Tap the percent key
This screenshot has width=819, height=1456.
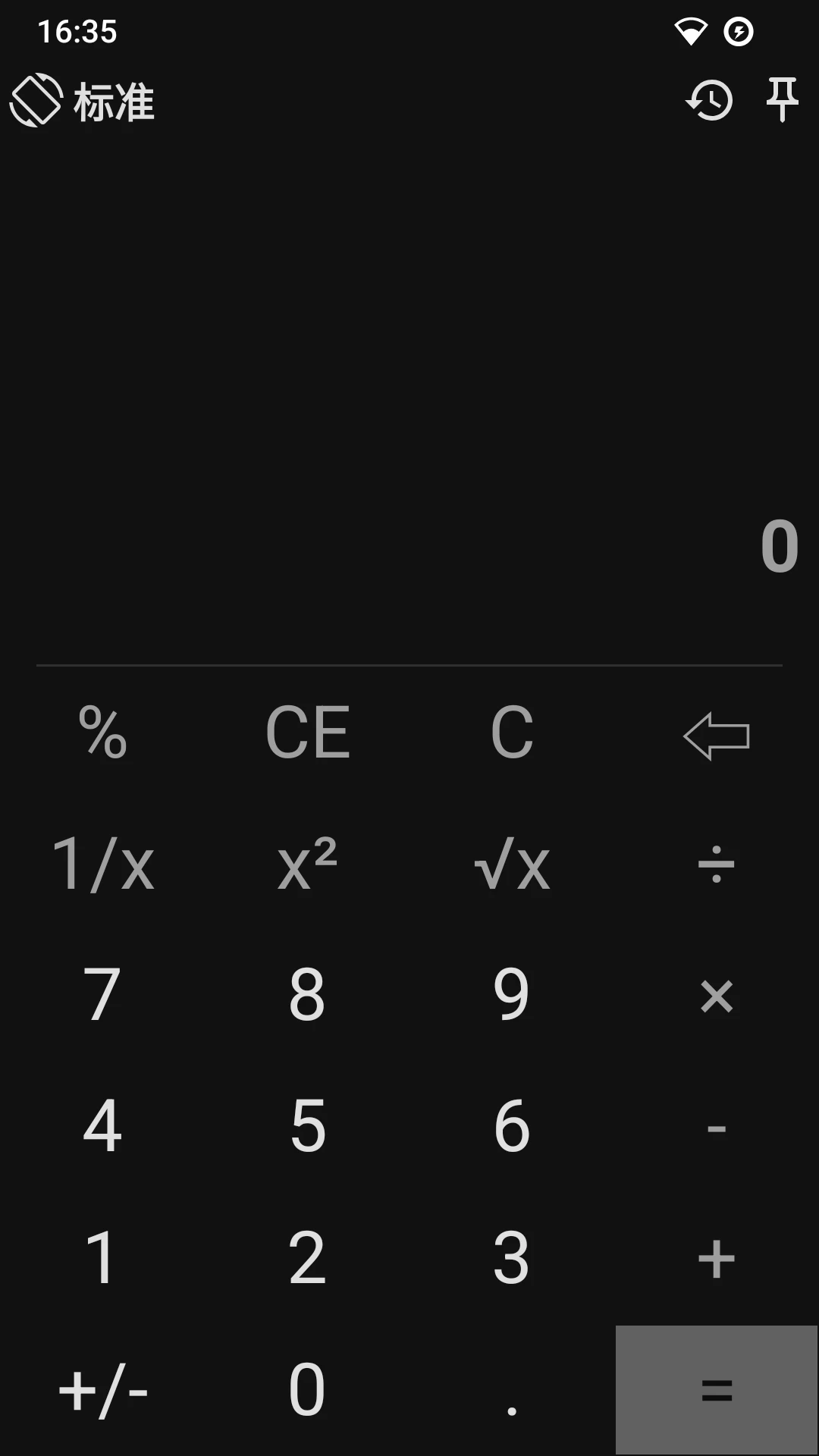pos(102,733)
